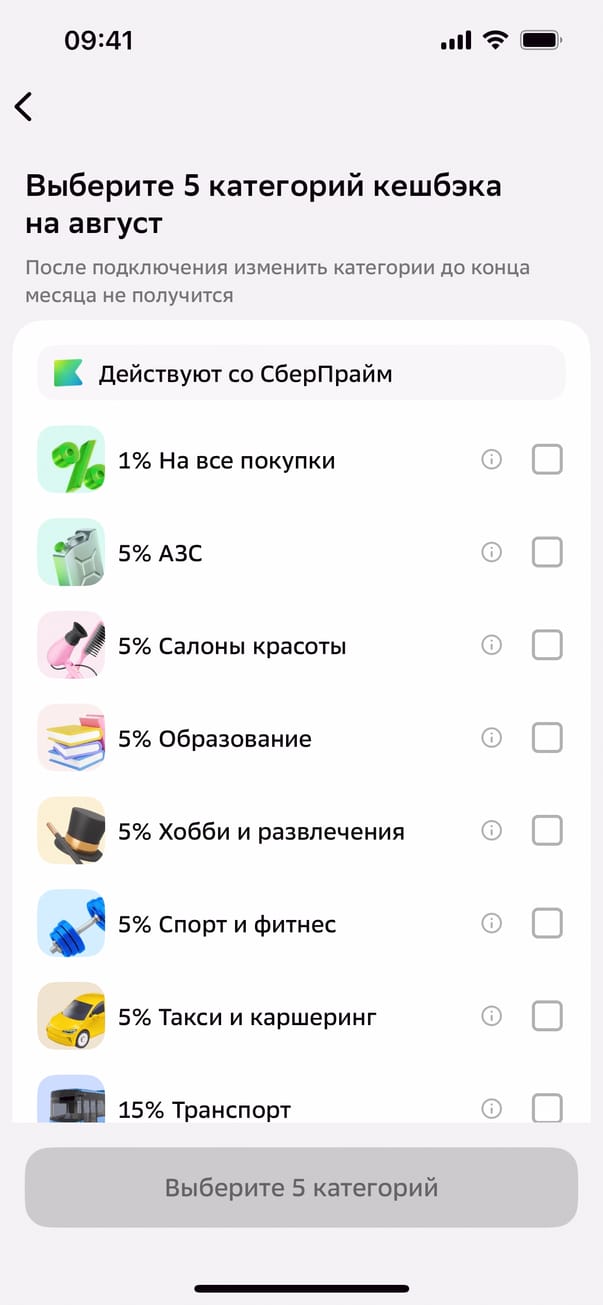Check the 15% Транспорт checkbox

coord(547,1107)
